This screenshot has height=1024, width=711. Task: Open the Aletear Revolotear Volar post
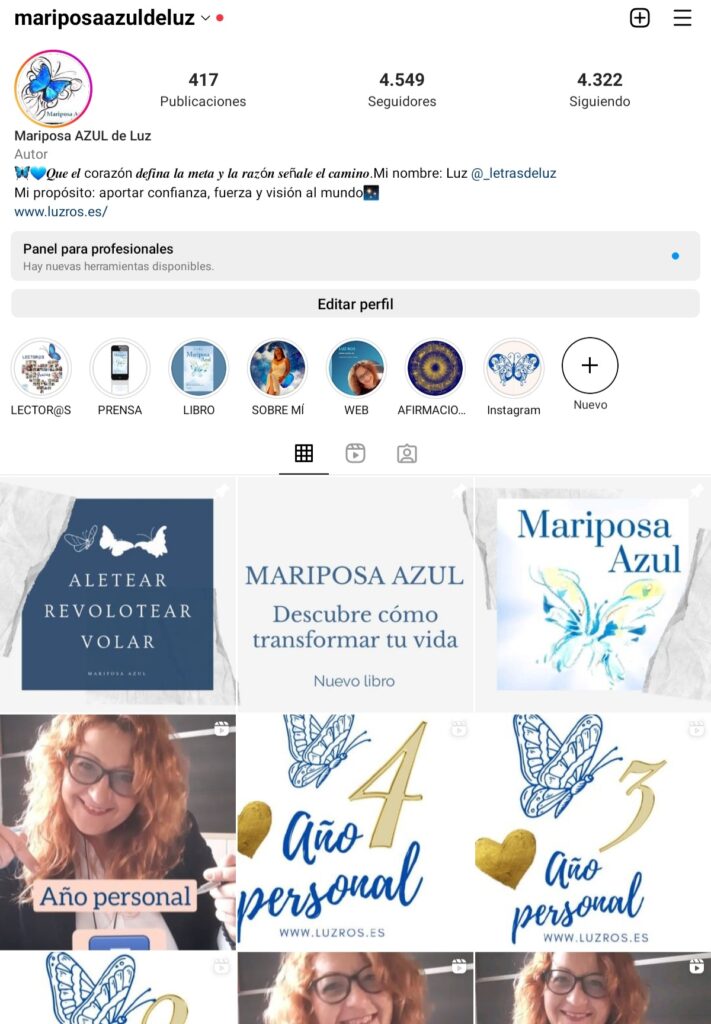pyautogui.click(x=118, y=593)
